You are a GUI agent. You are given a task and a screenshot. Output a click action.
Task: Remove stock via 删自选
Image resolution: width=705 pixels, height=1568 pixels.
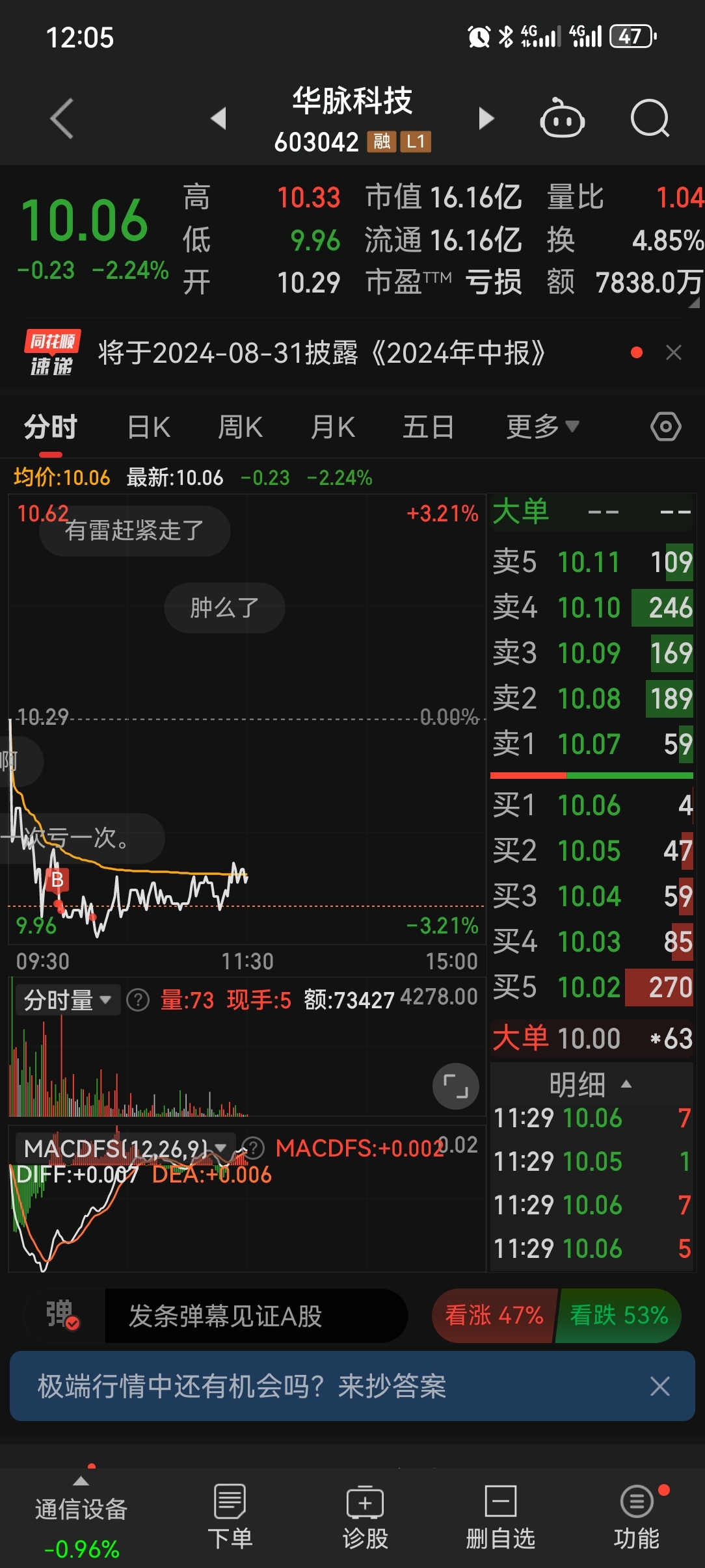tap(500, 1517)
